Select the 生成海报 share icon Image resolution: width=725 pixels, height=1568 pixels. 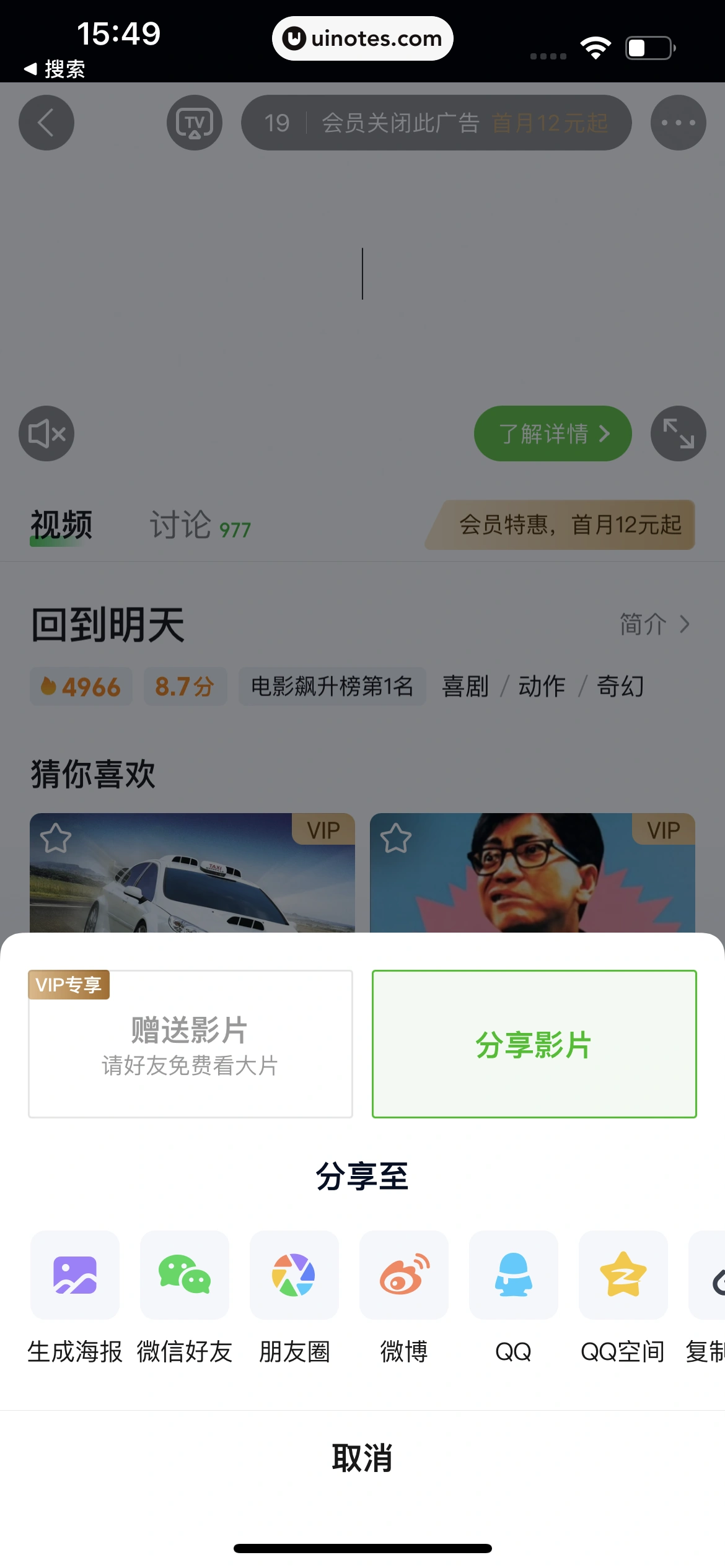(74, 1275)
